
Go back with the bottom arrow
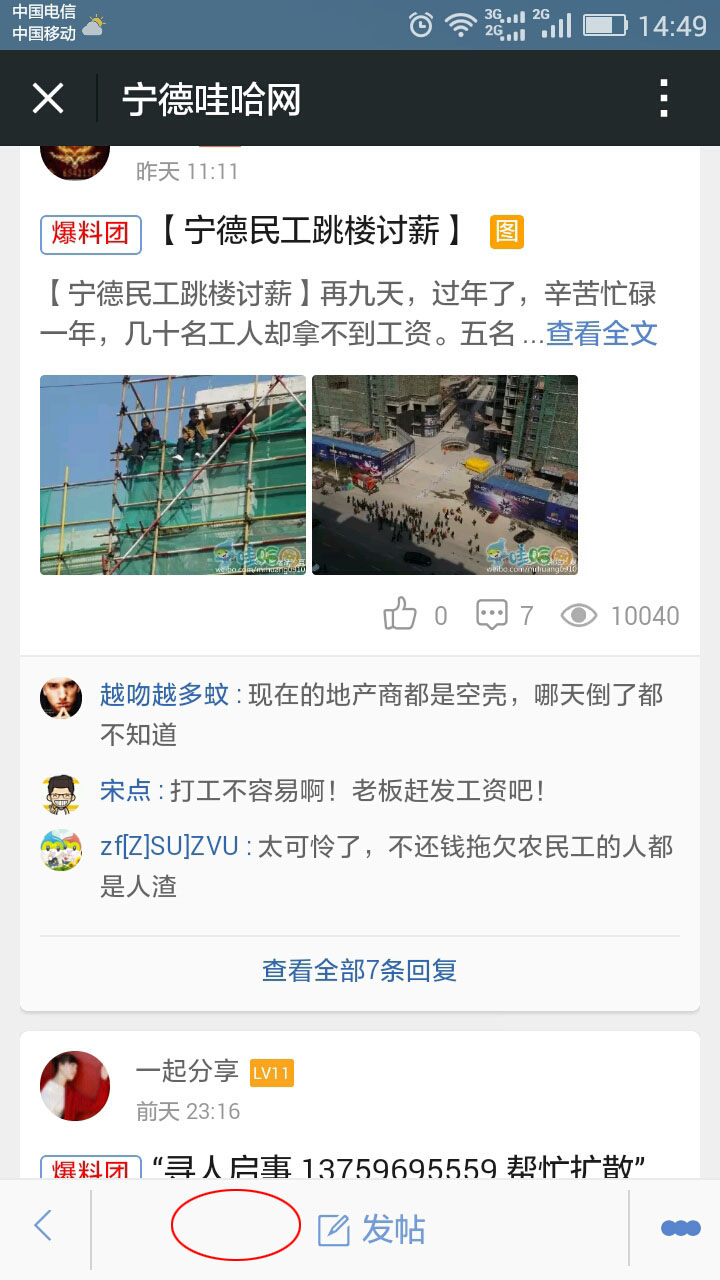pos(43,1225)
